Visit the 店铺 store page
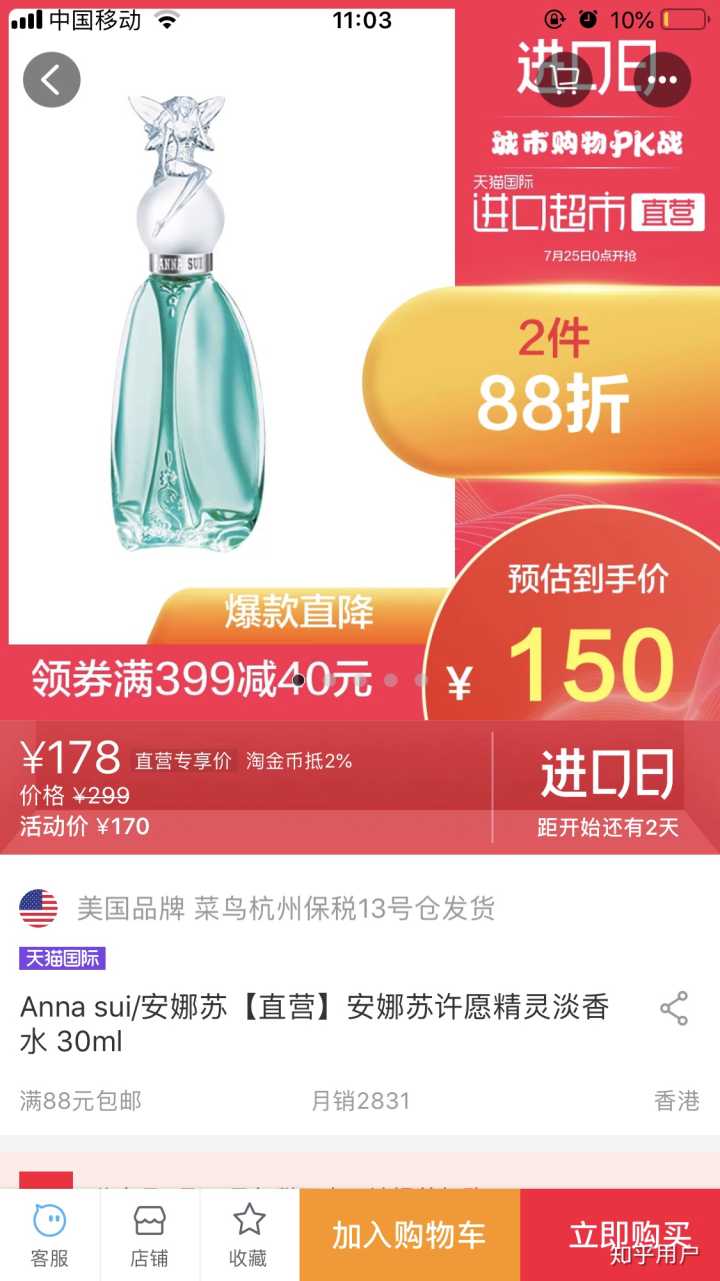The width and height of the screenshot is (720, 1281). click(149, 1235)
